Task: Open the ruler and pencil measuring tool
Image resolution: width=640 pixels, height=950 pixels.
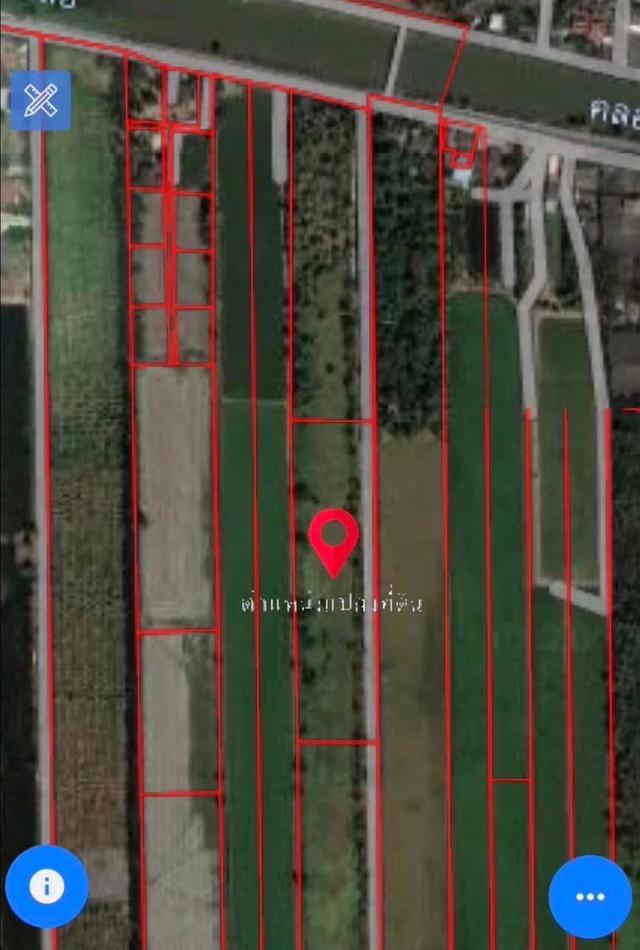Action: pos(41,100)
